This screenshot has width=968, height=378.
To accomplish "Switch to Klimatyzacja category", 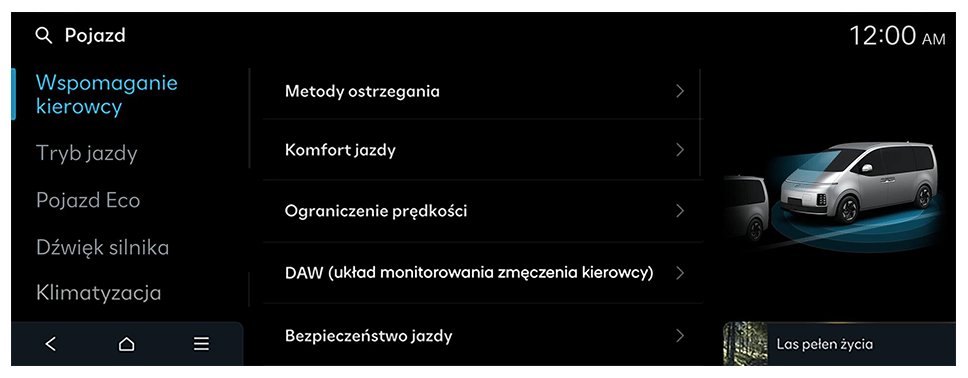I will coord(99,292).
